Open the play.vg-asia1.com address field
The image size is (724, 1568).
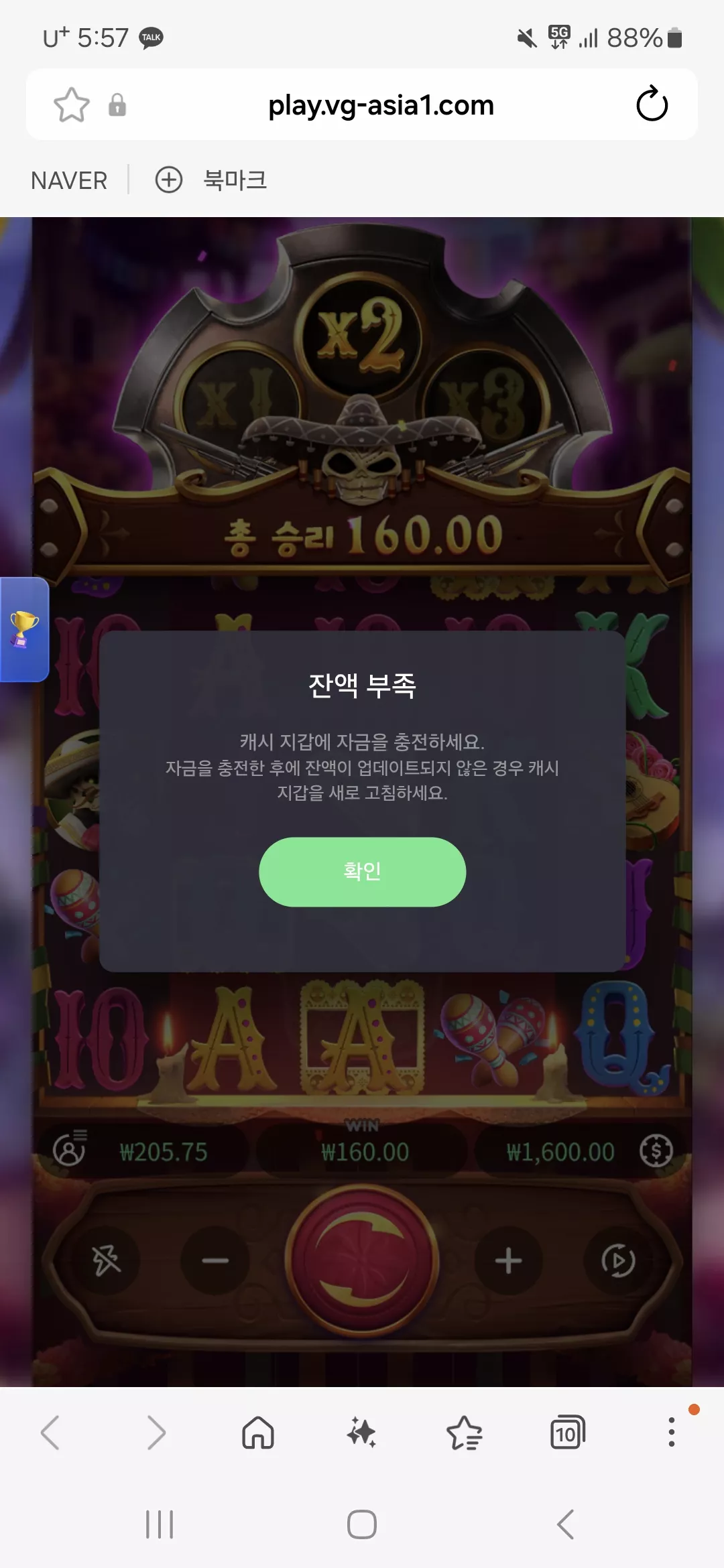pyautogui.click(x=381, y=105)
